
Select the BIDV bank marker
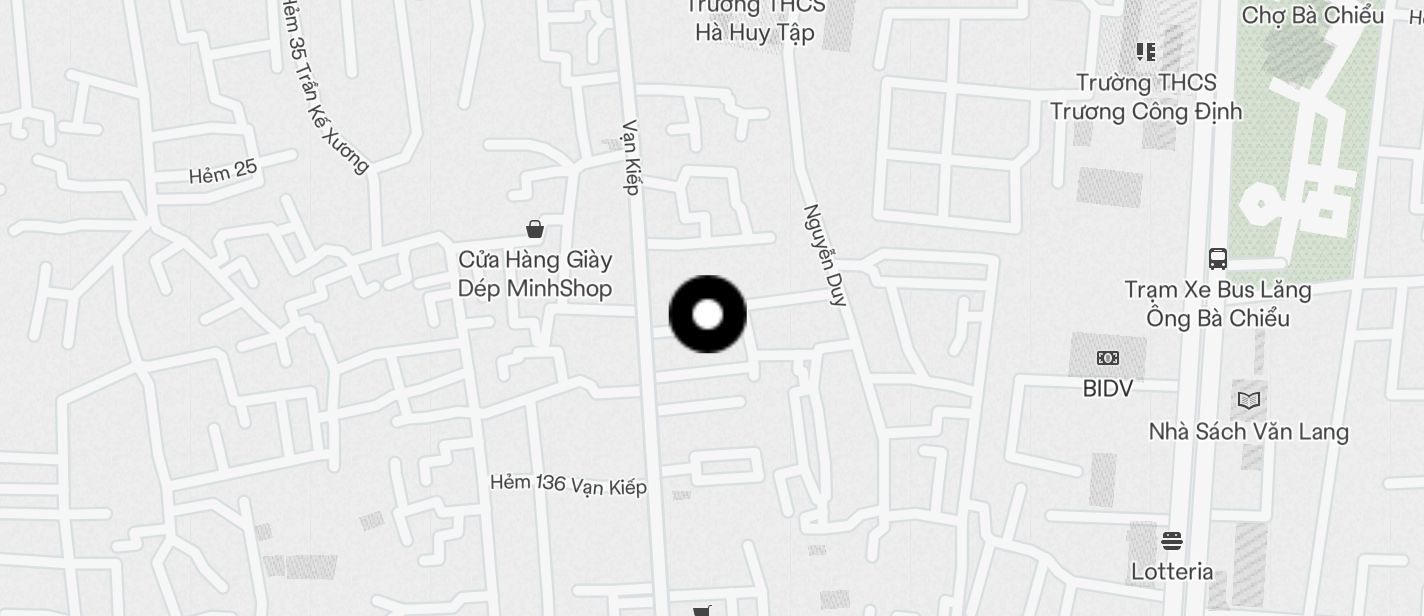click(1107, 358)
